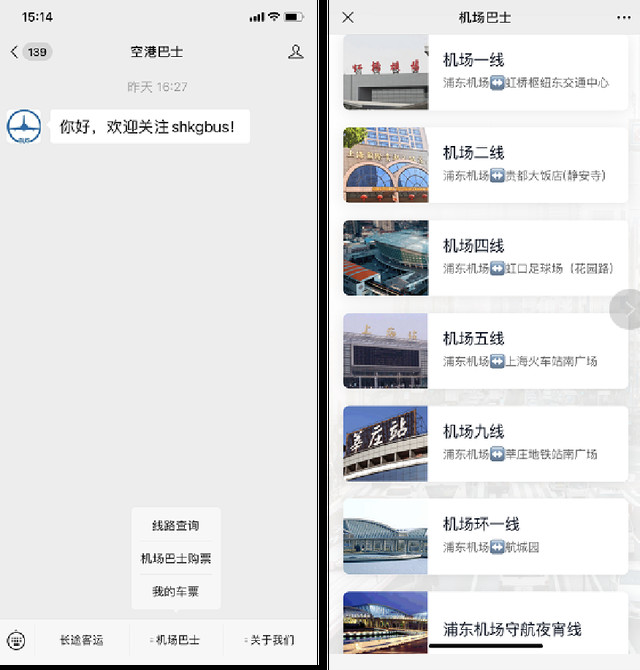This screenshot has width=640, height=670.
Task: Open 机场五线 to 上海火车站南广场
Action: (485, 351)
